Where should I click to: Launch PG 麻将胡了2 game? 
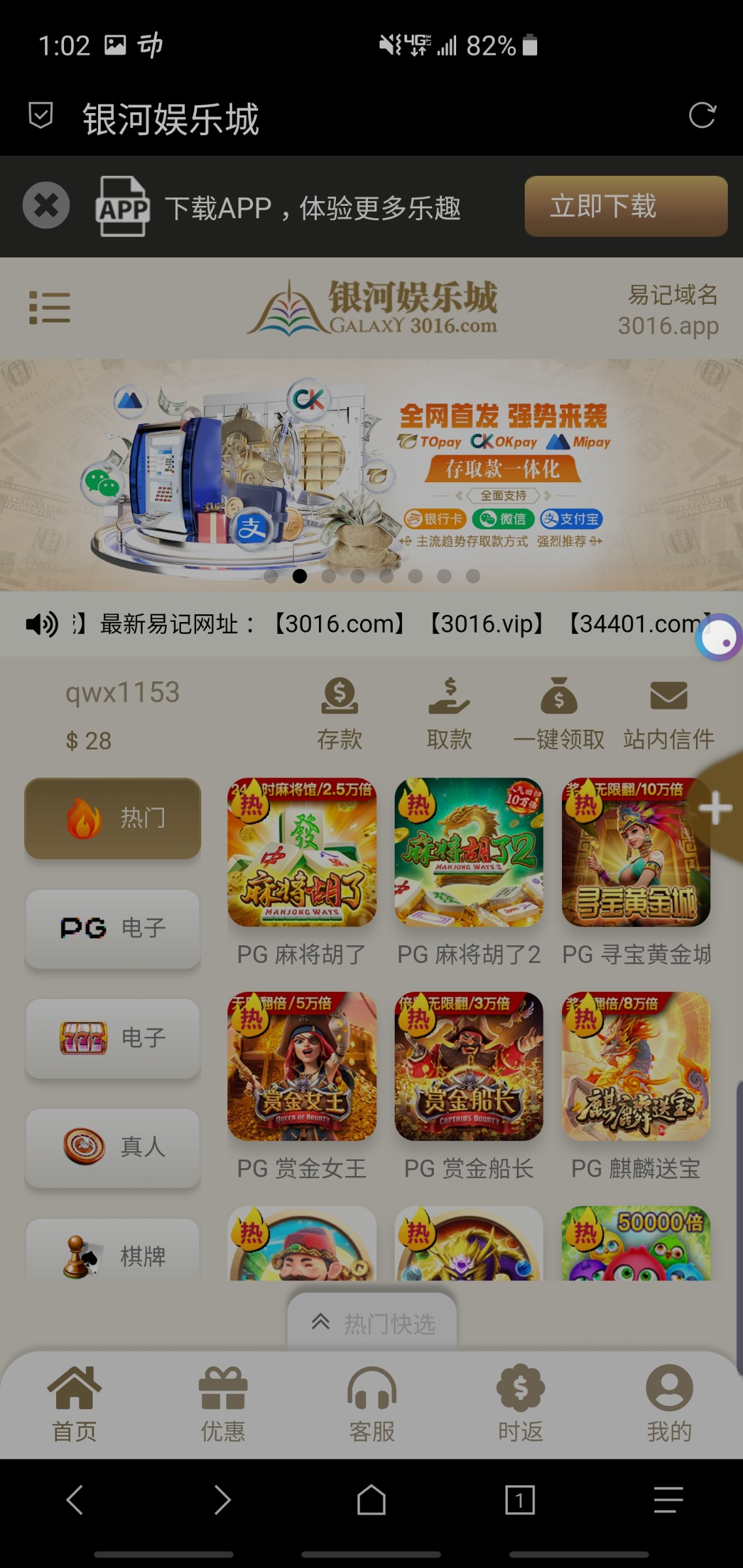coord(469,853)
